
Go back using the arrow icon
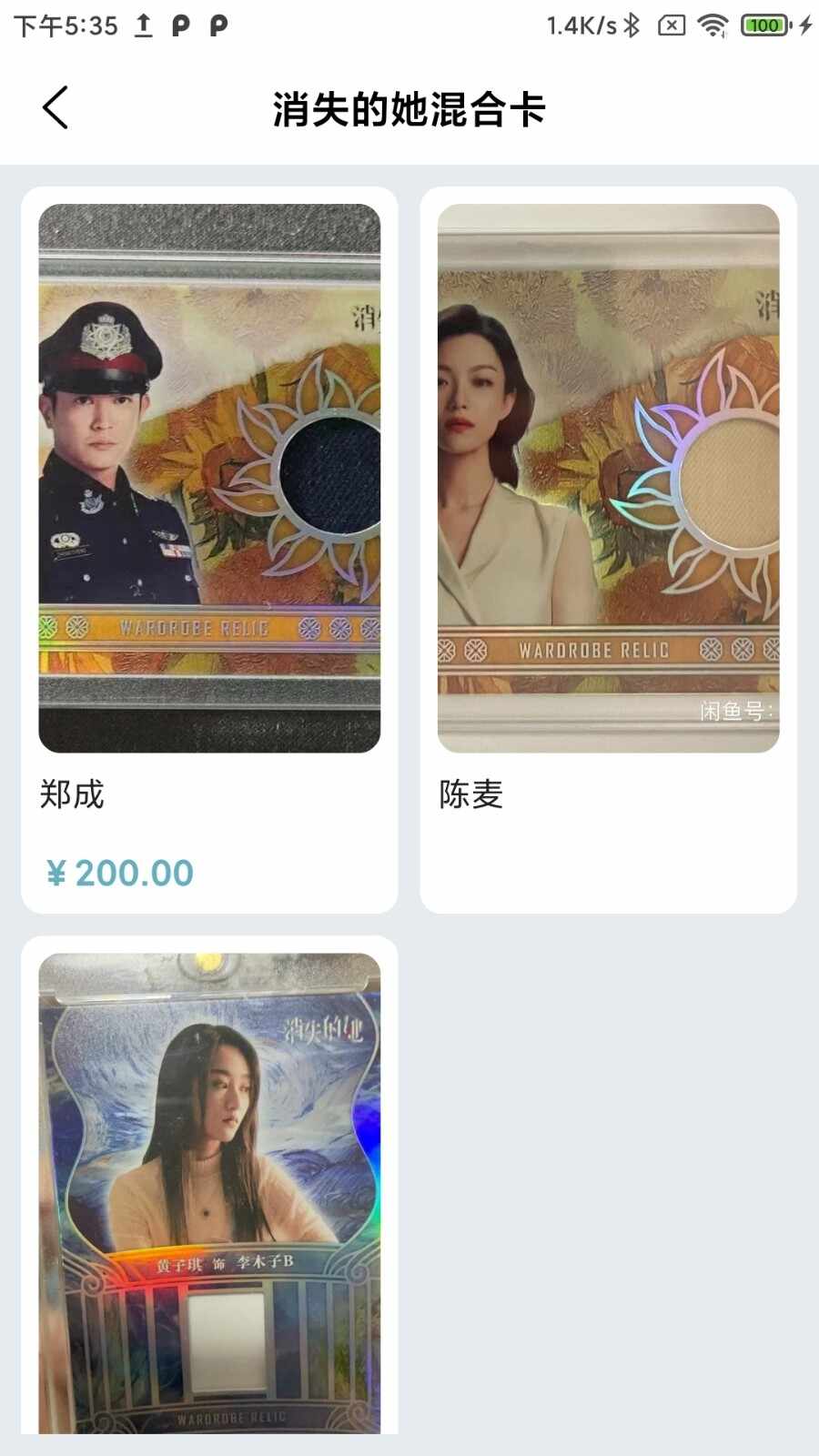56,108
